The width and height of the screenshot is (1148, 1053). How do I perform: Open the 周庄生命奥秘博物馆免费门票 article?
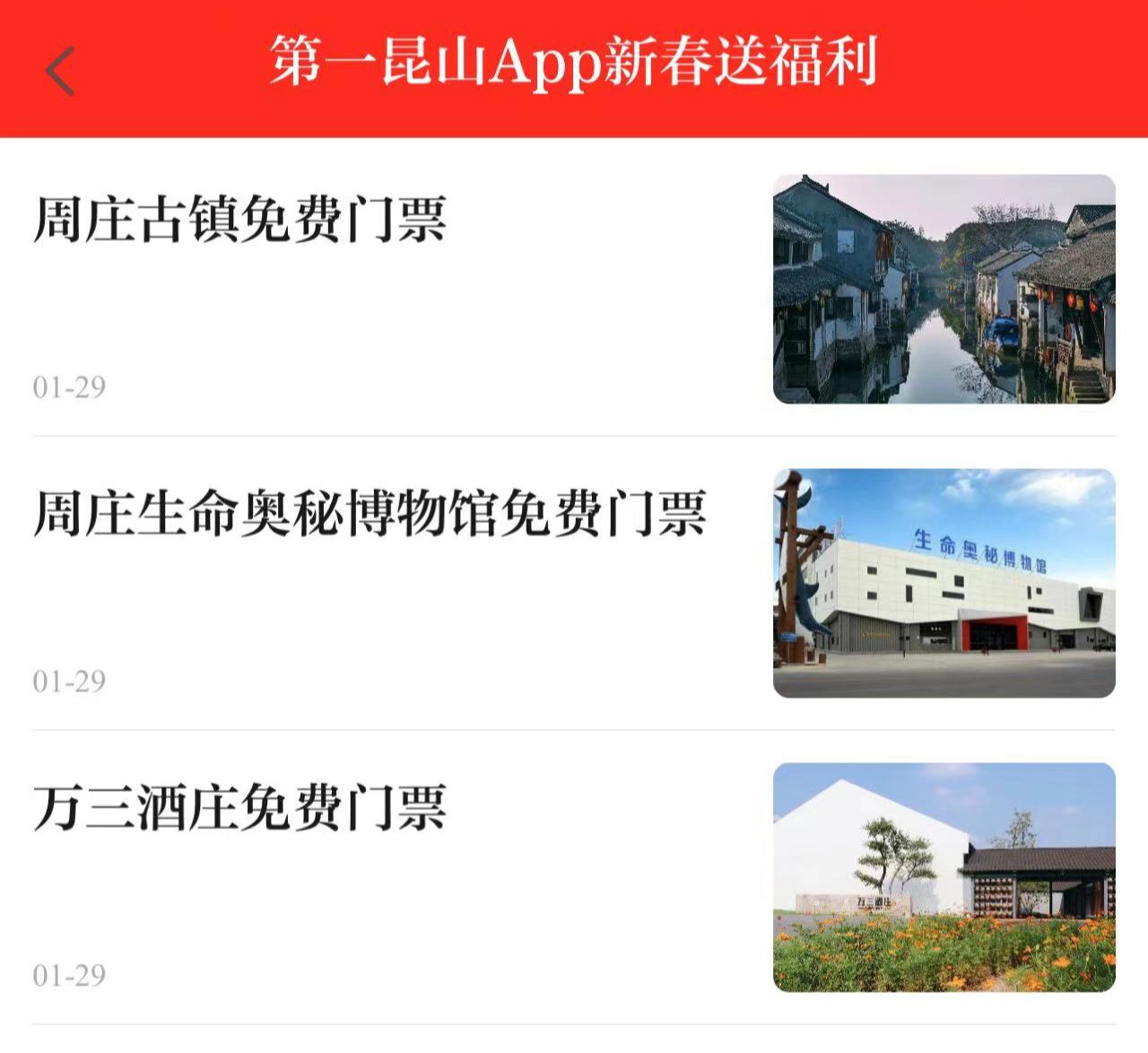tap(370, 514)
